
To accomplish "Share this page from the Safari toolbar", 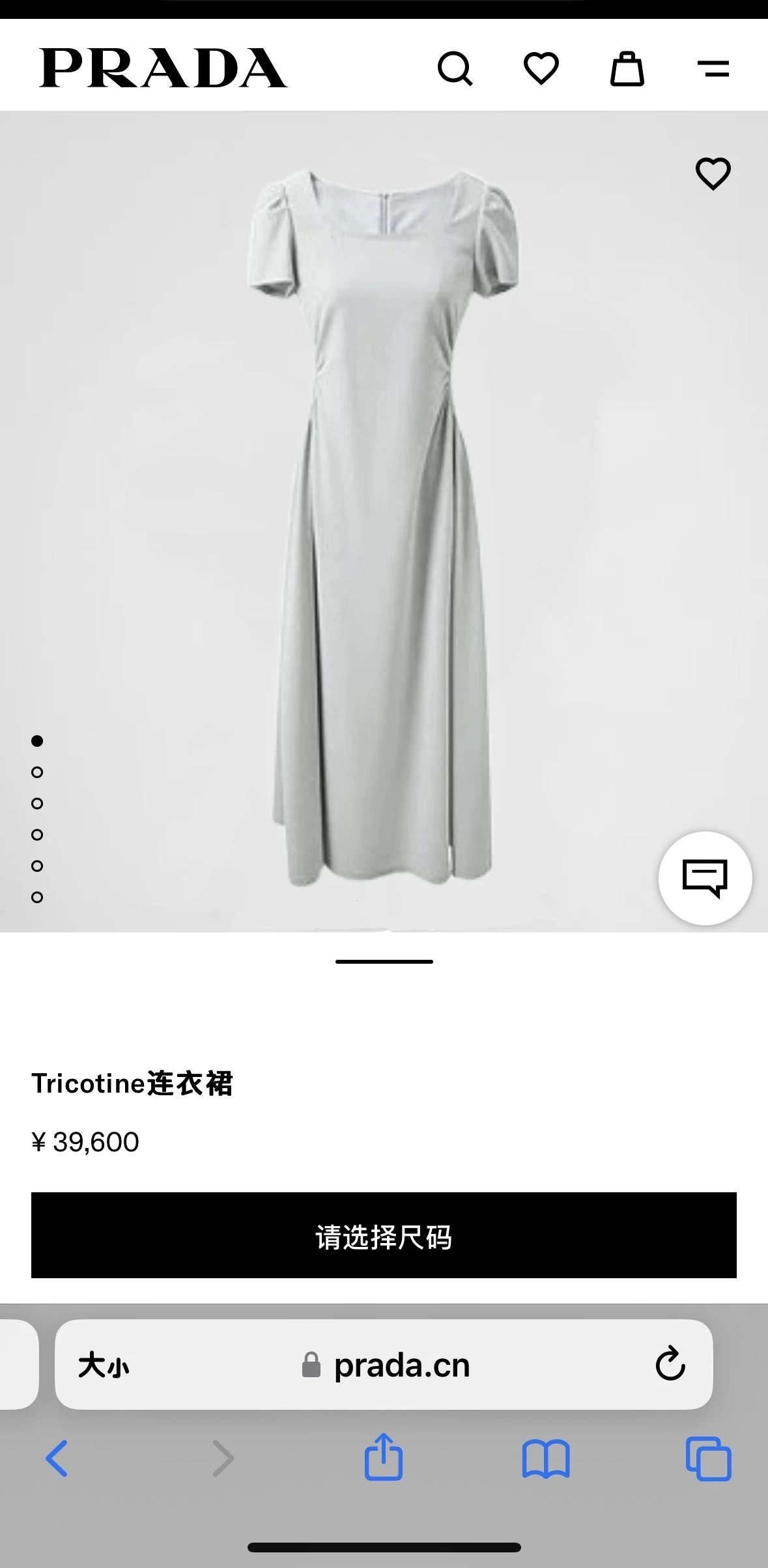I will click(x=383, y=1457).
